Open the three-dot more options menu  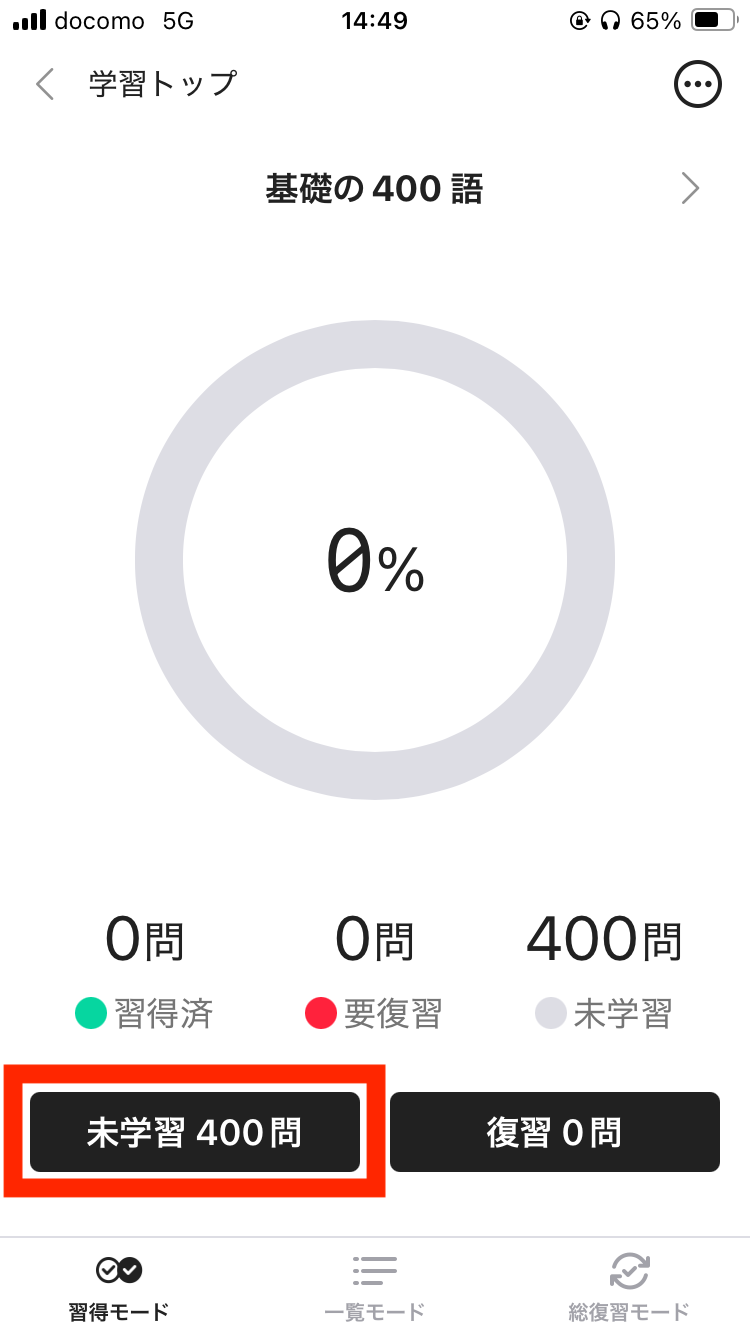[x=697, y=84]
